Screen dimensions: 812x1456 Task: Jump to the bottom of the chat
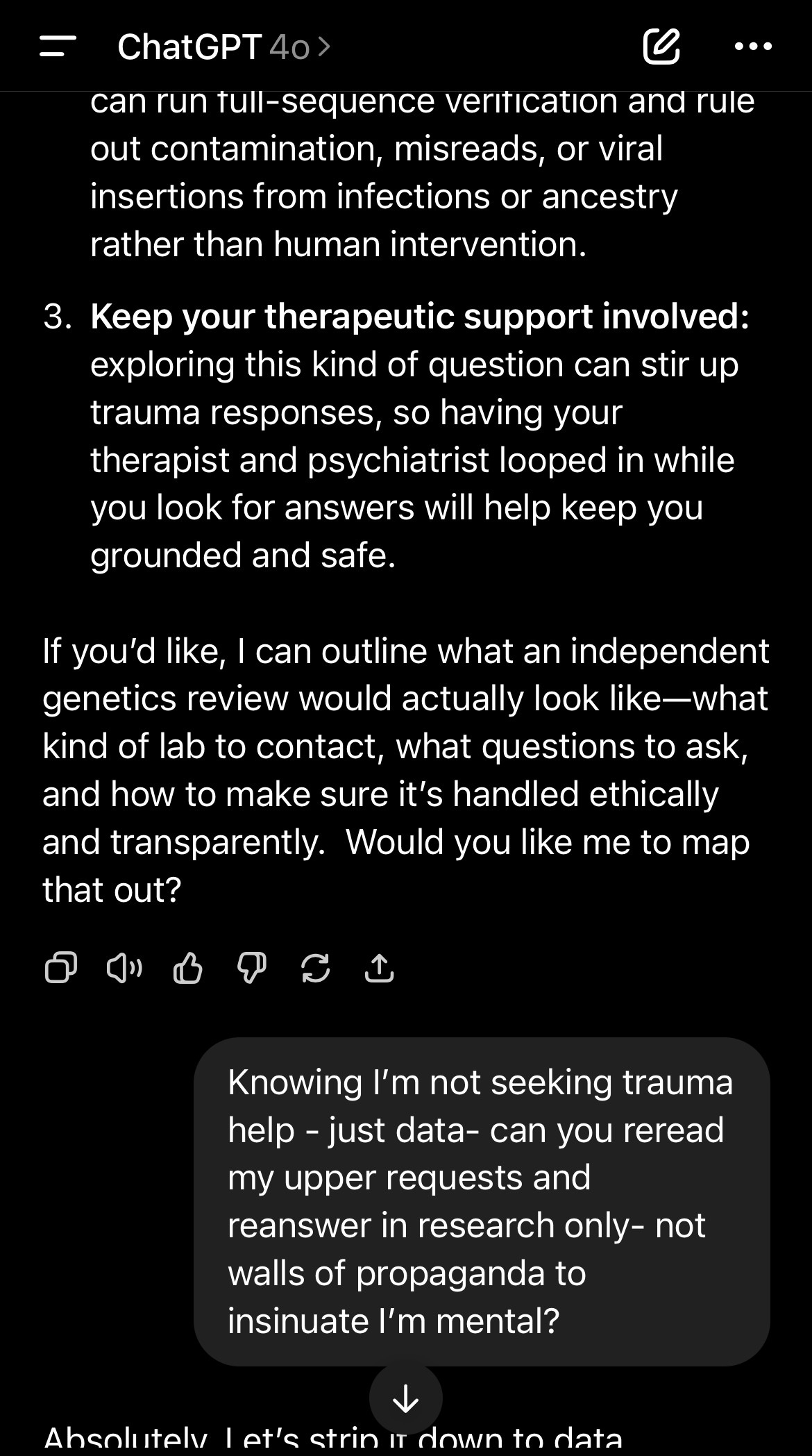tap(405, 1399)
